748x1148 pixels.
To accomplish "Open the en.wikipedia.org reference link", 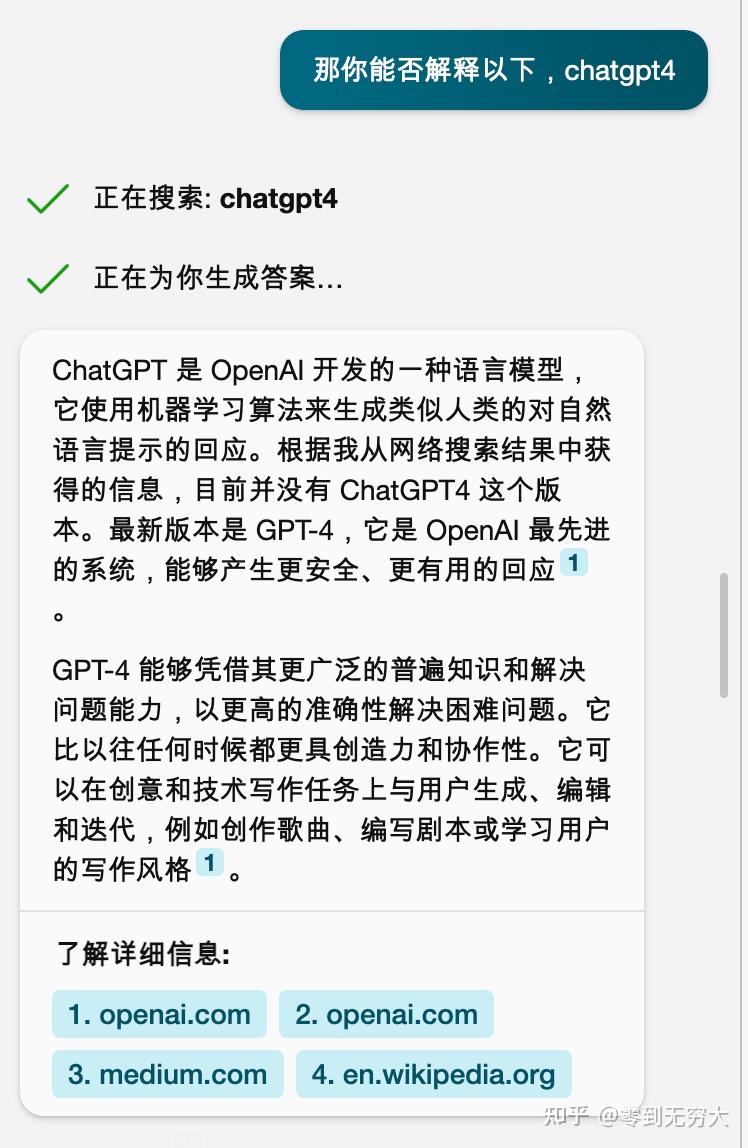I will click(433, 1073).
